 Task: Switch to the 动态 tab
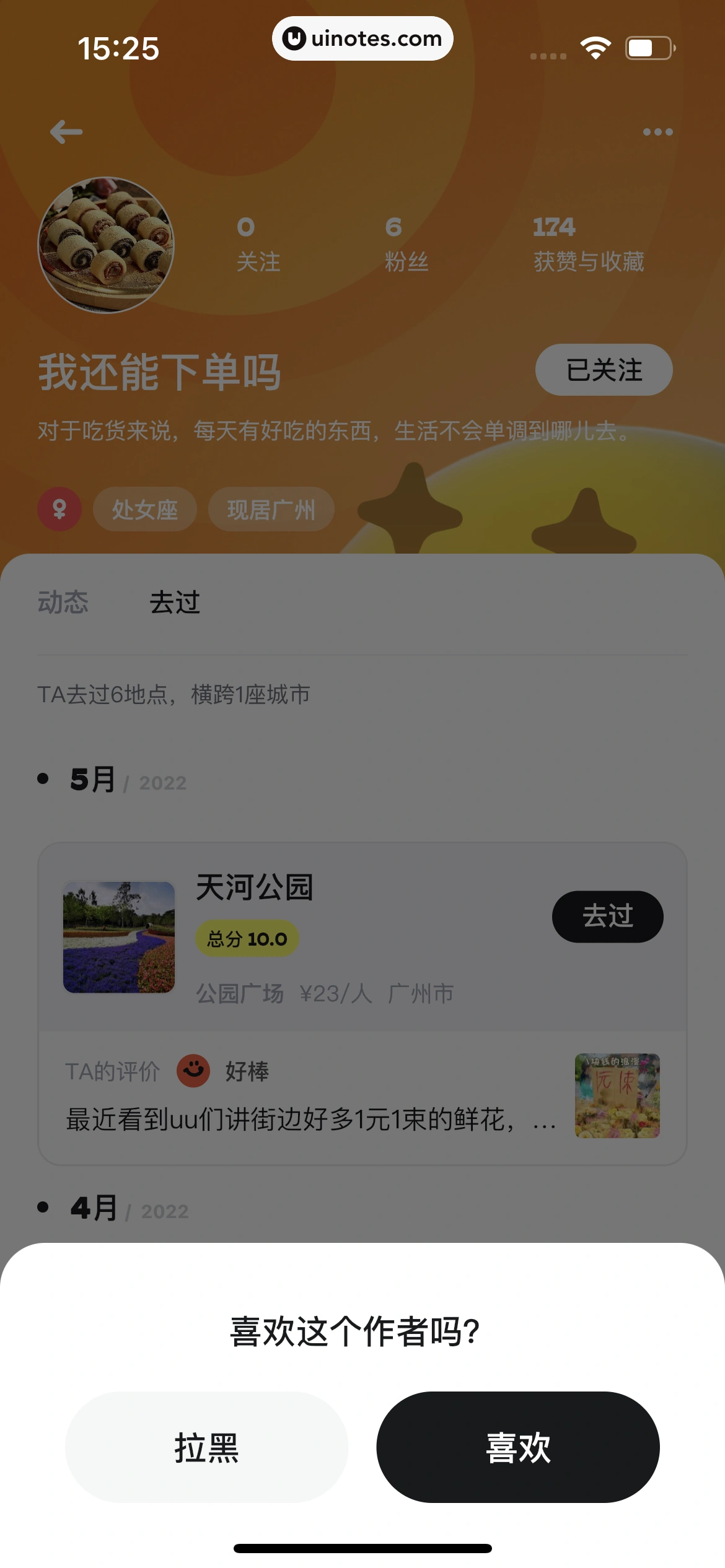coord(64,601)
